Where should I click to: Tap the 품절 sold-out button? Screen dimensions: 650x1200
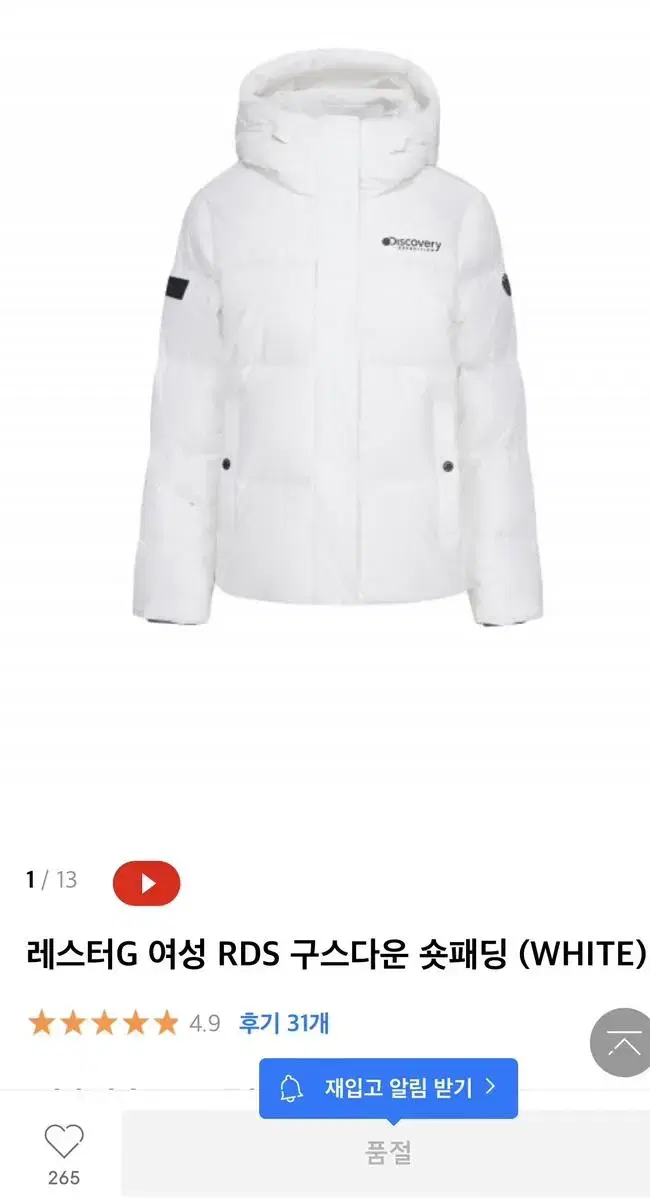[386, 1153]
